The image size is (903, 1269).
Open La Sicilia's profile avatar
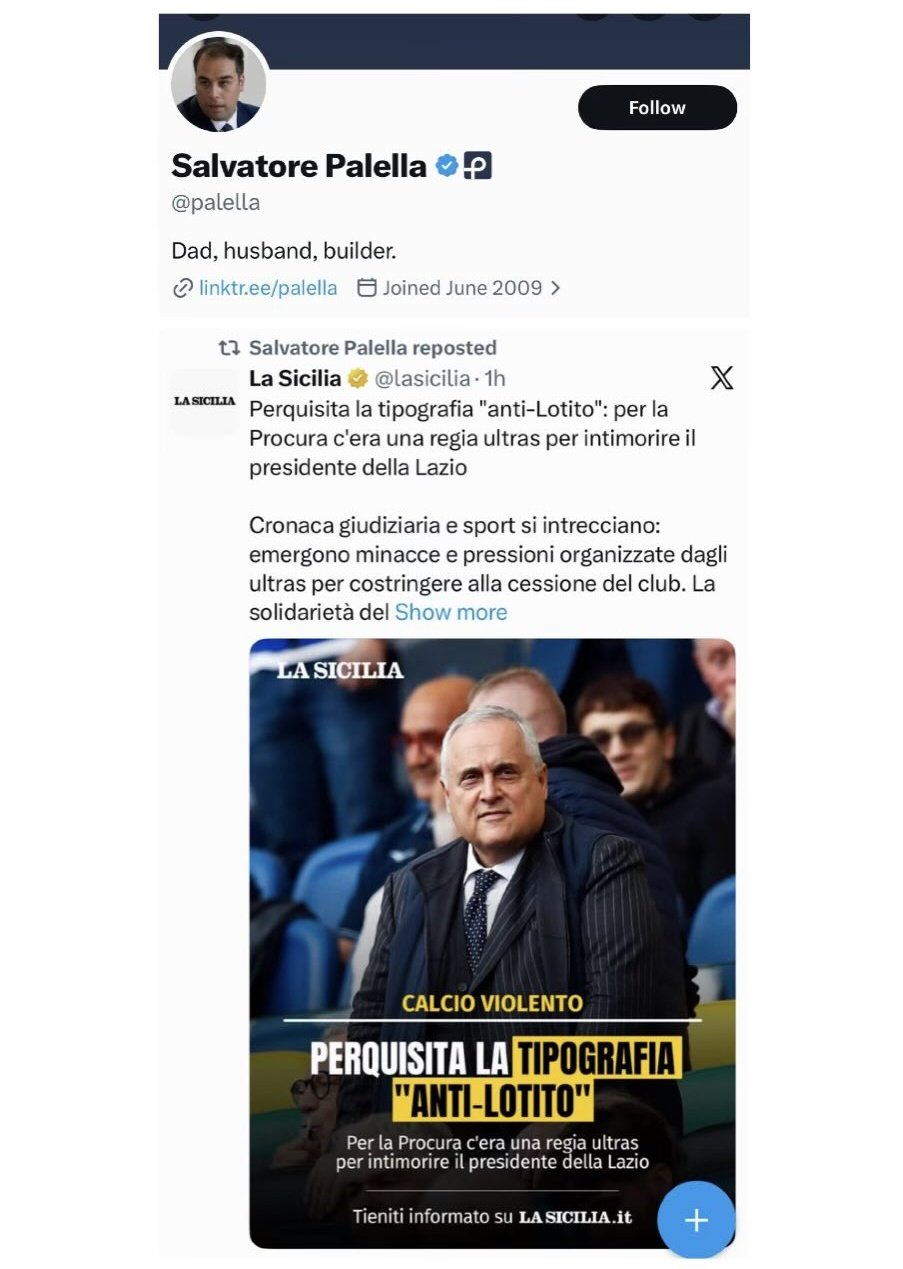(204, 400)
